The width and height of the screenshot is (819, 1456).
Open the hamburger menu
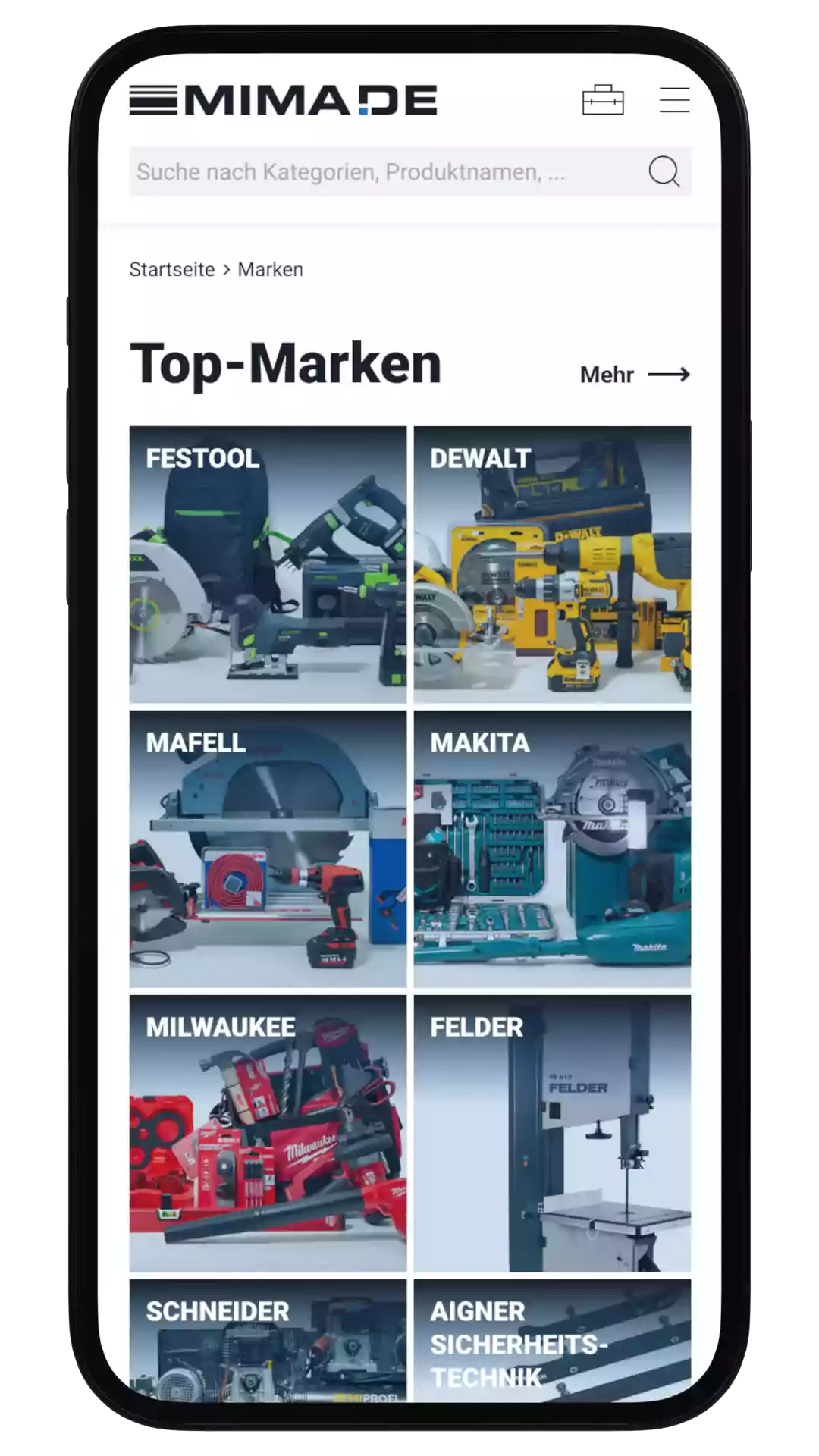(674, 100)
